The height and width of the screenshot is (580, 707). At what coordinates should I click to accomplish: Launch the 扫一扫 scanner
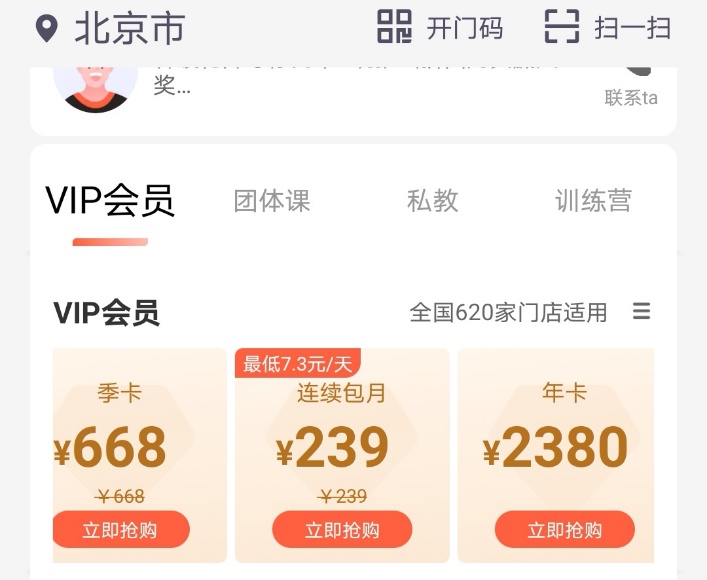[607, 28]
